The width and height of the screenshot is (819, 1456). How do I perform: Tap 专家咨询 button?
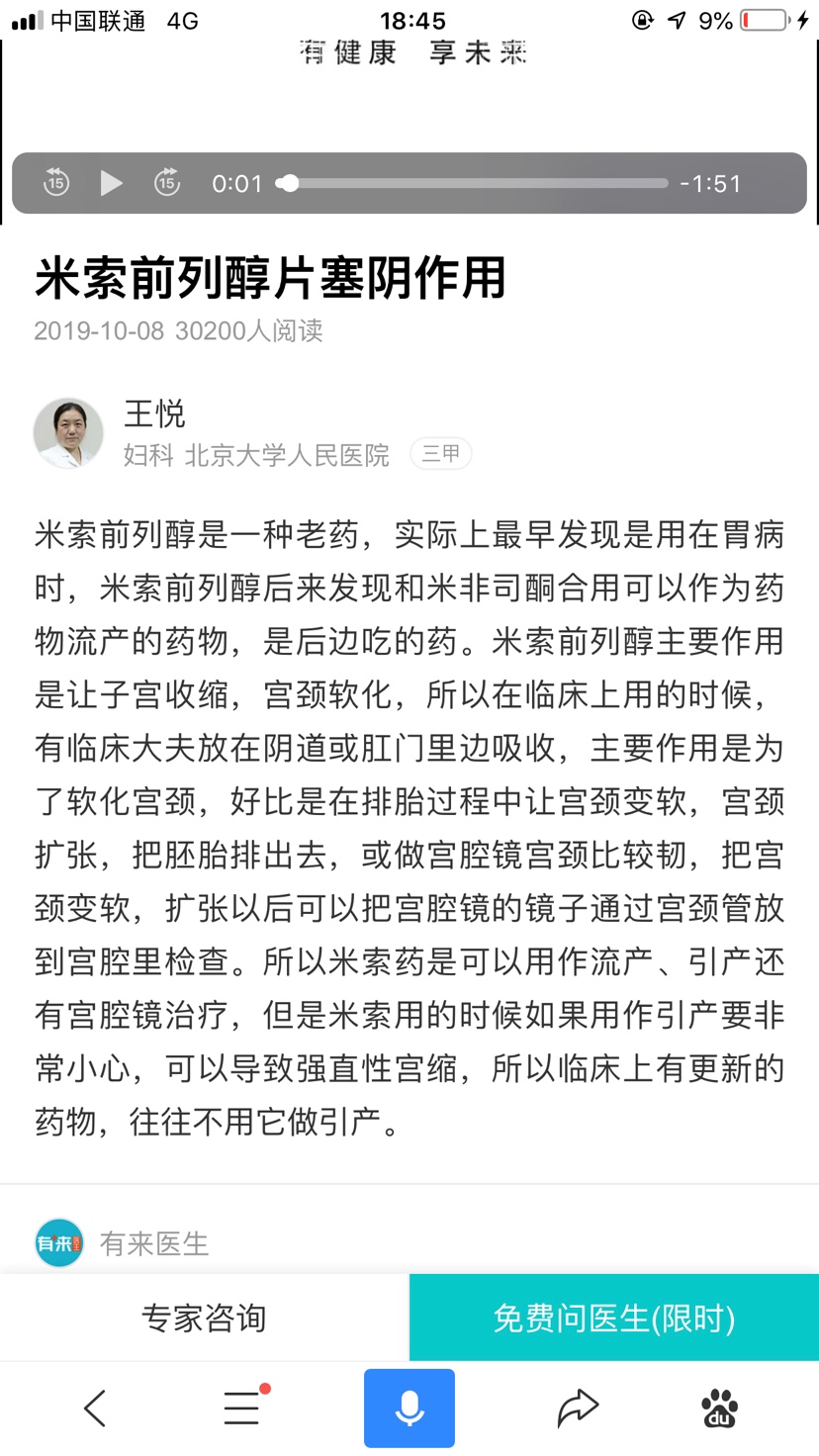(x=204, y=1318)
